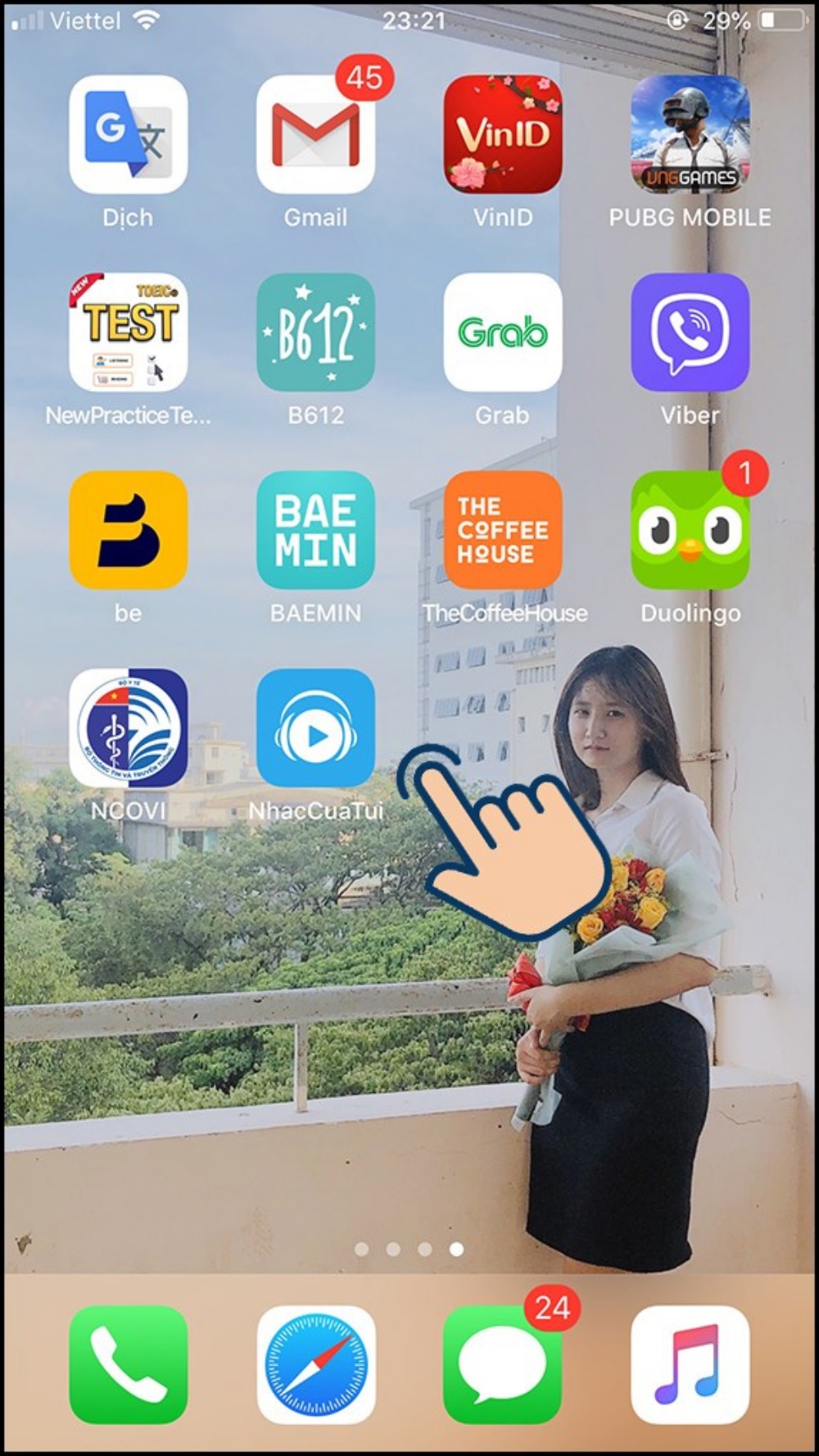Open Gmail with 45 unread
819x1456 pixels.
[315, 134]
